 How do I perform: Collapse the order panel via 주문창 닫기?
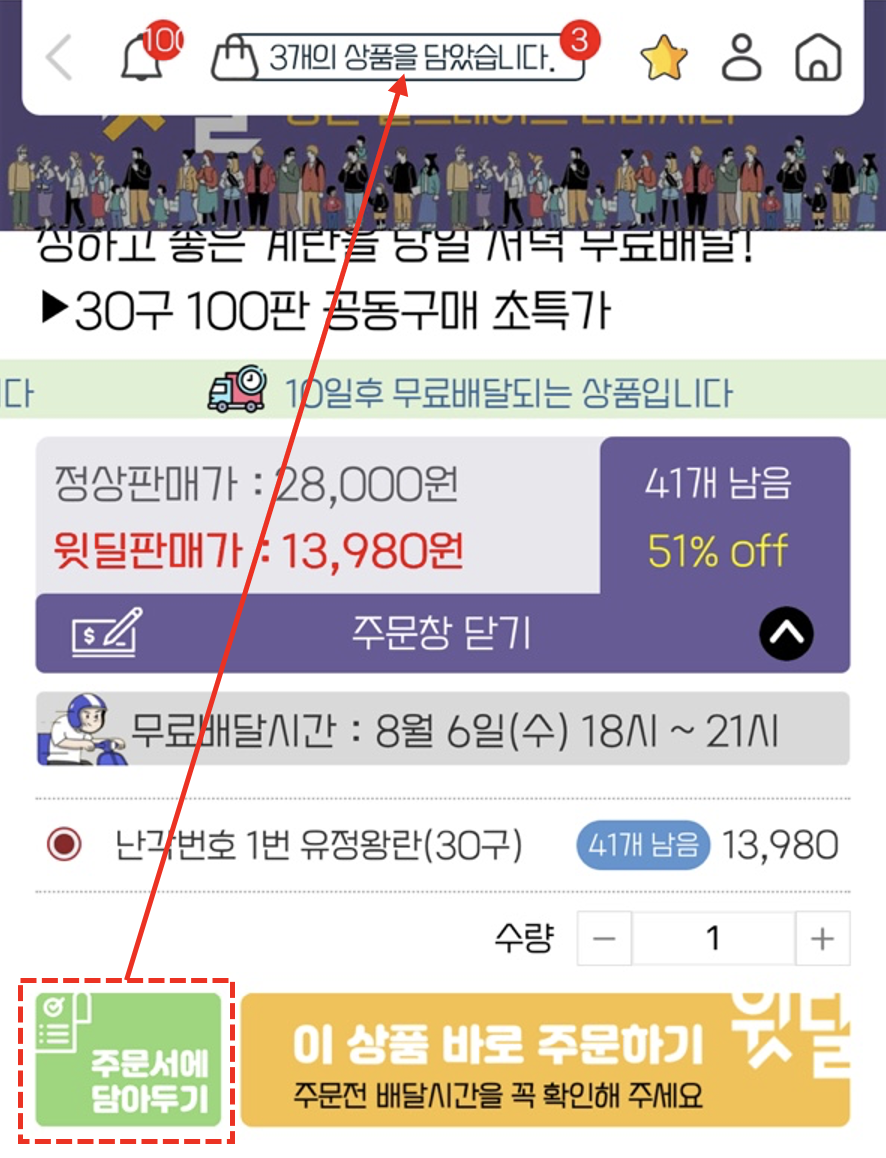tap(442, 633)
